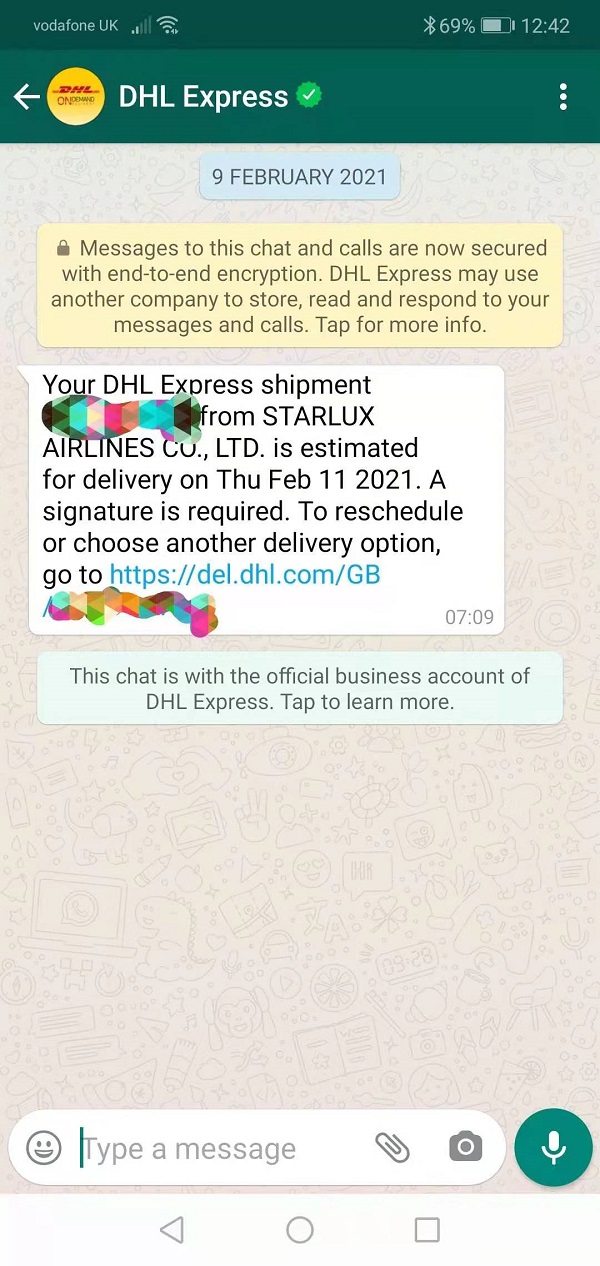The image size is (600, 1266).
Task: Open the emoji picker
Action: (44, 1148)
